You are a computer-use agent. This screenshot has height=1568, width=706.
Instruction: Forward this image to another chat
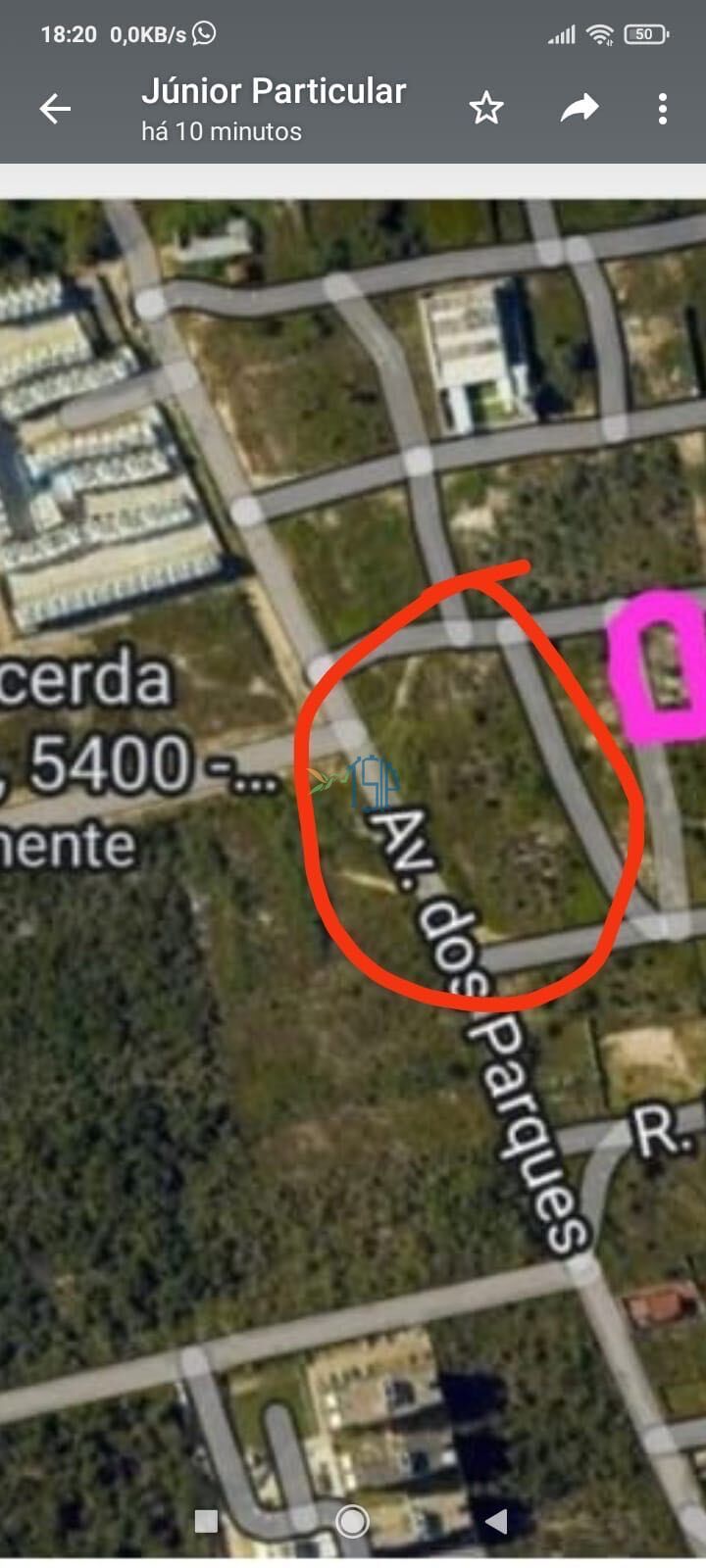point(579,108)
